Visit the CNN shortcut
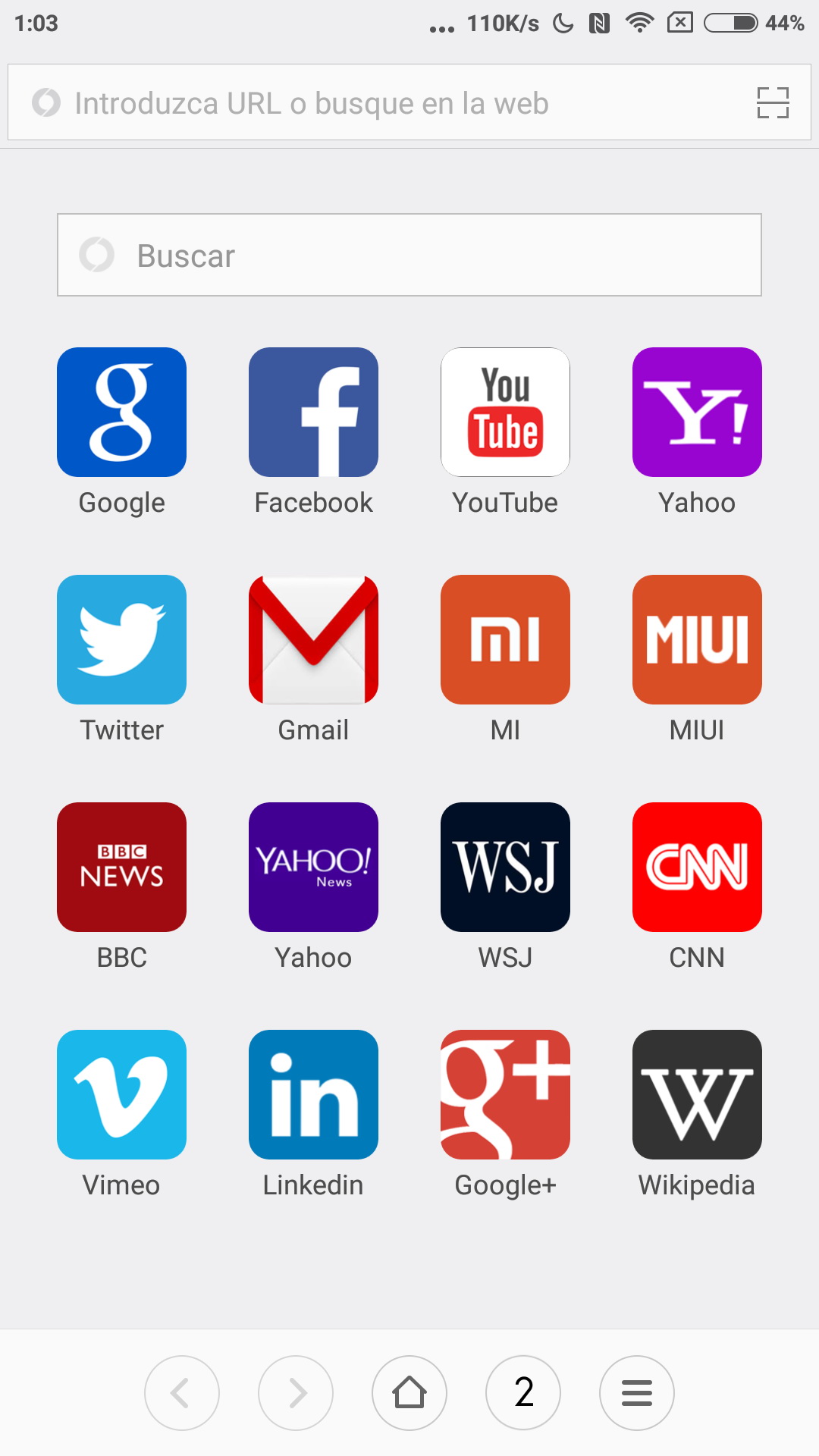The height and width of the screenshot is (1456, 819). coord(697,868)
